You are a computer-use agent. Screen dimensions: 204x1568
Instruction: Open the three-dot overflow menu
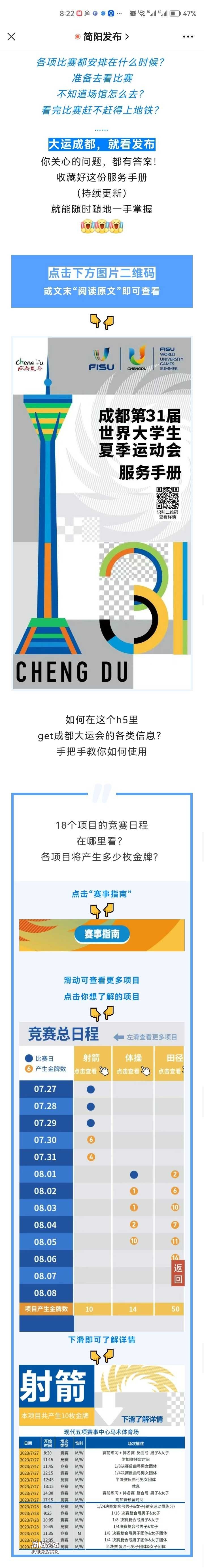click(188, 37)
